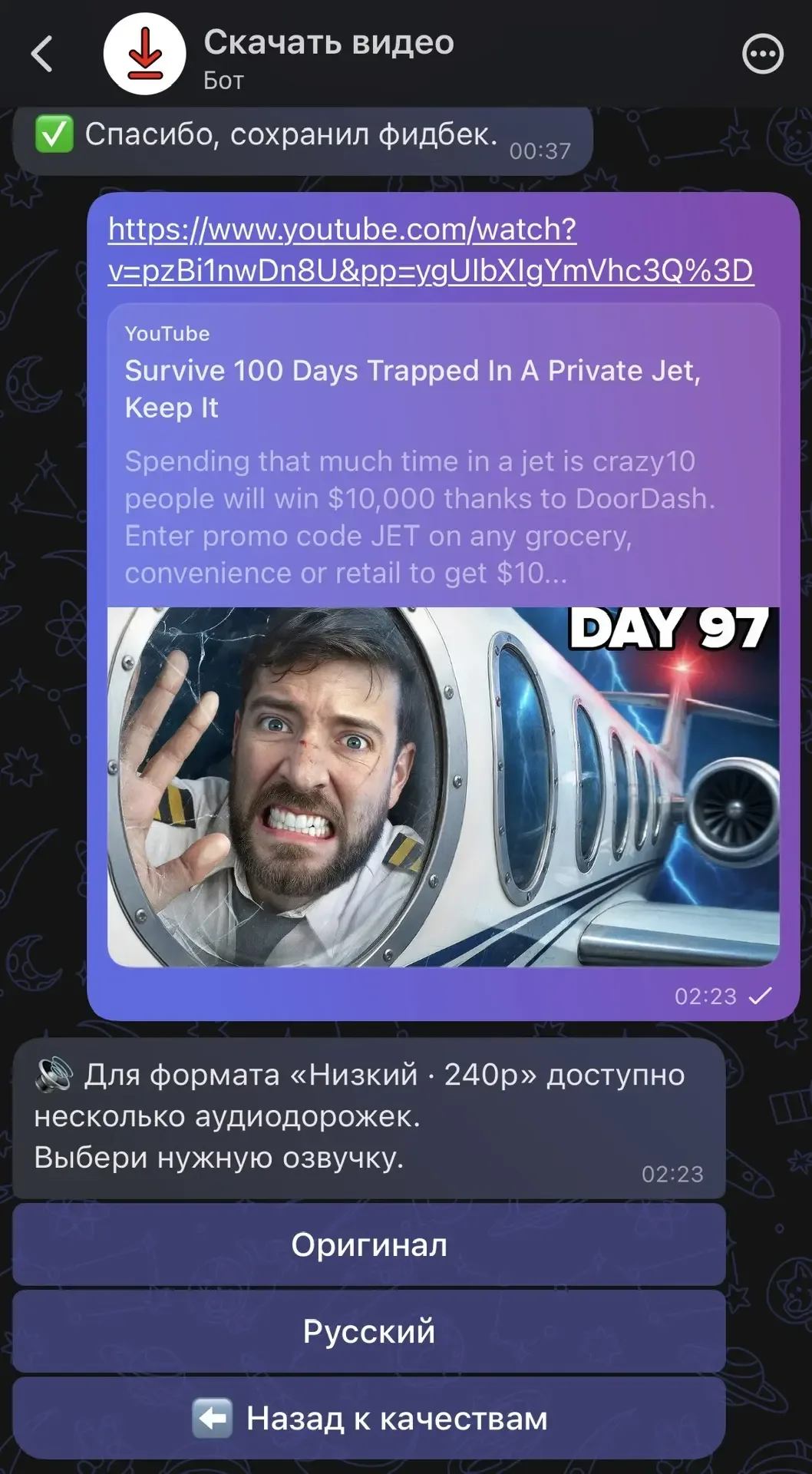Go back from the bot chat
The width and height of the screenshot is (812, 1474).
tap(42, 55)
